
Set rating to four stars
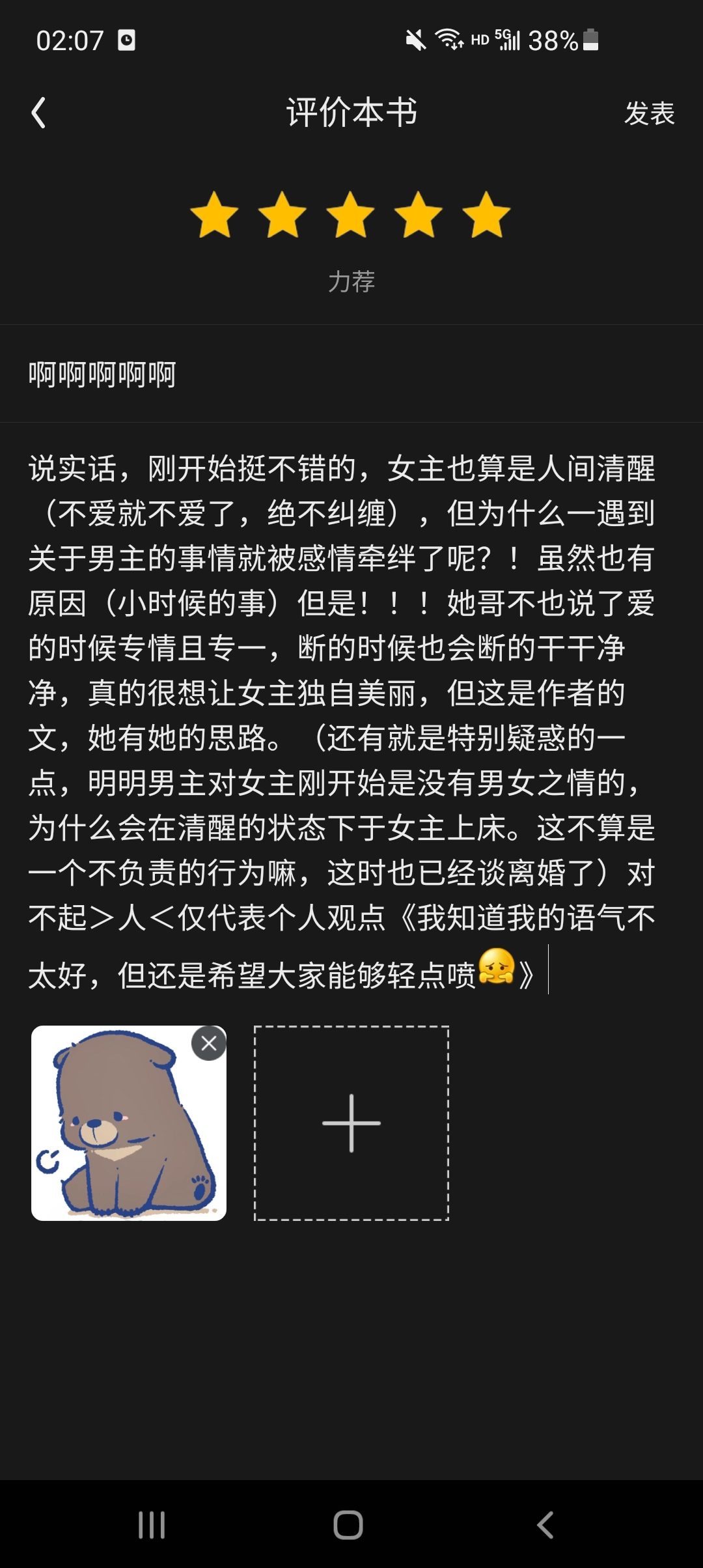(419, 215)
